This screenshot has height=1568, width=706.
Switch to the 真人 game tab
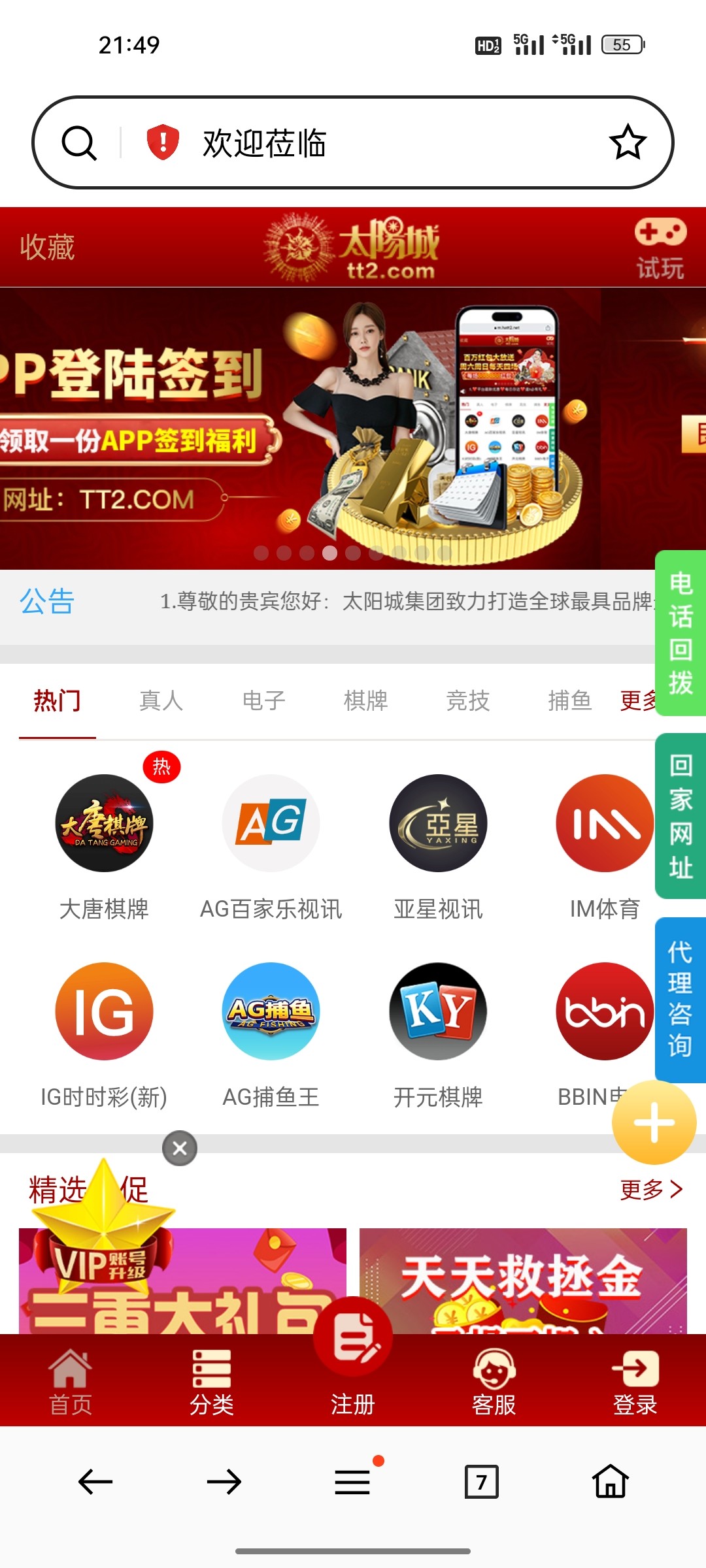(161, 701)
